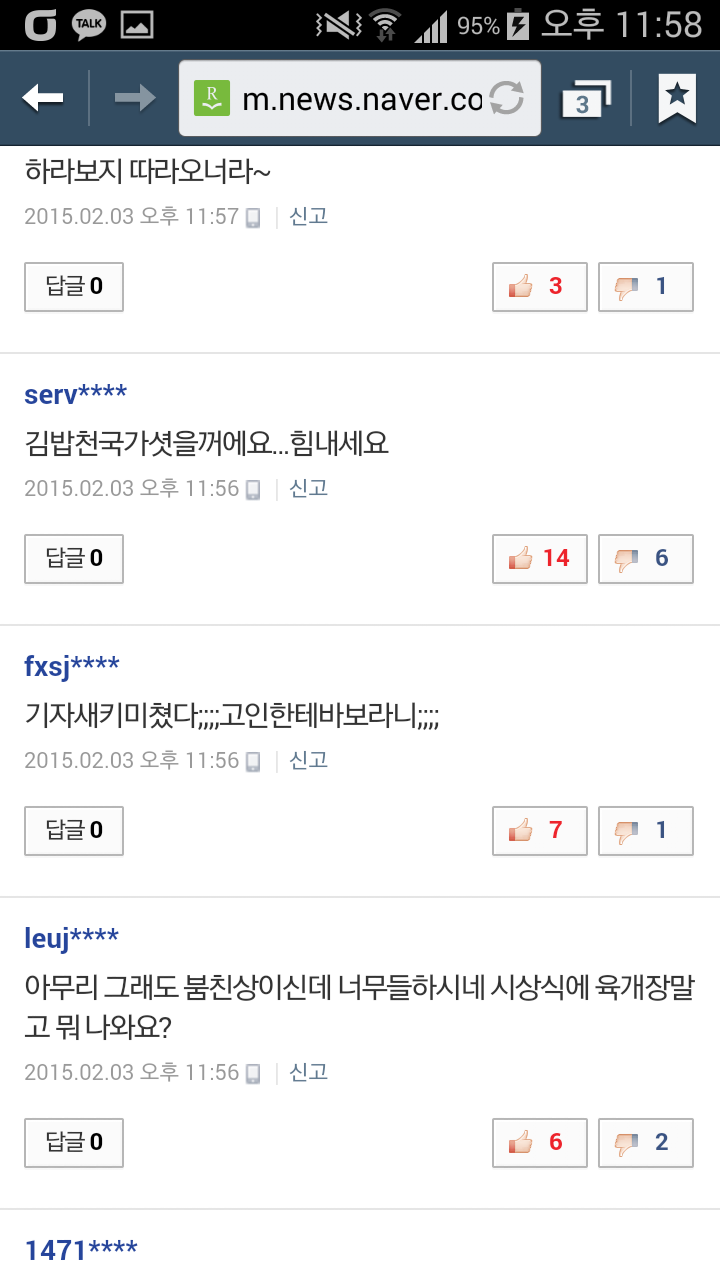Like the comment by serv****
The height and width of the screenshot is (1280, 720).
pyautogui.click(x=540, y=559)
